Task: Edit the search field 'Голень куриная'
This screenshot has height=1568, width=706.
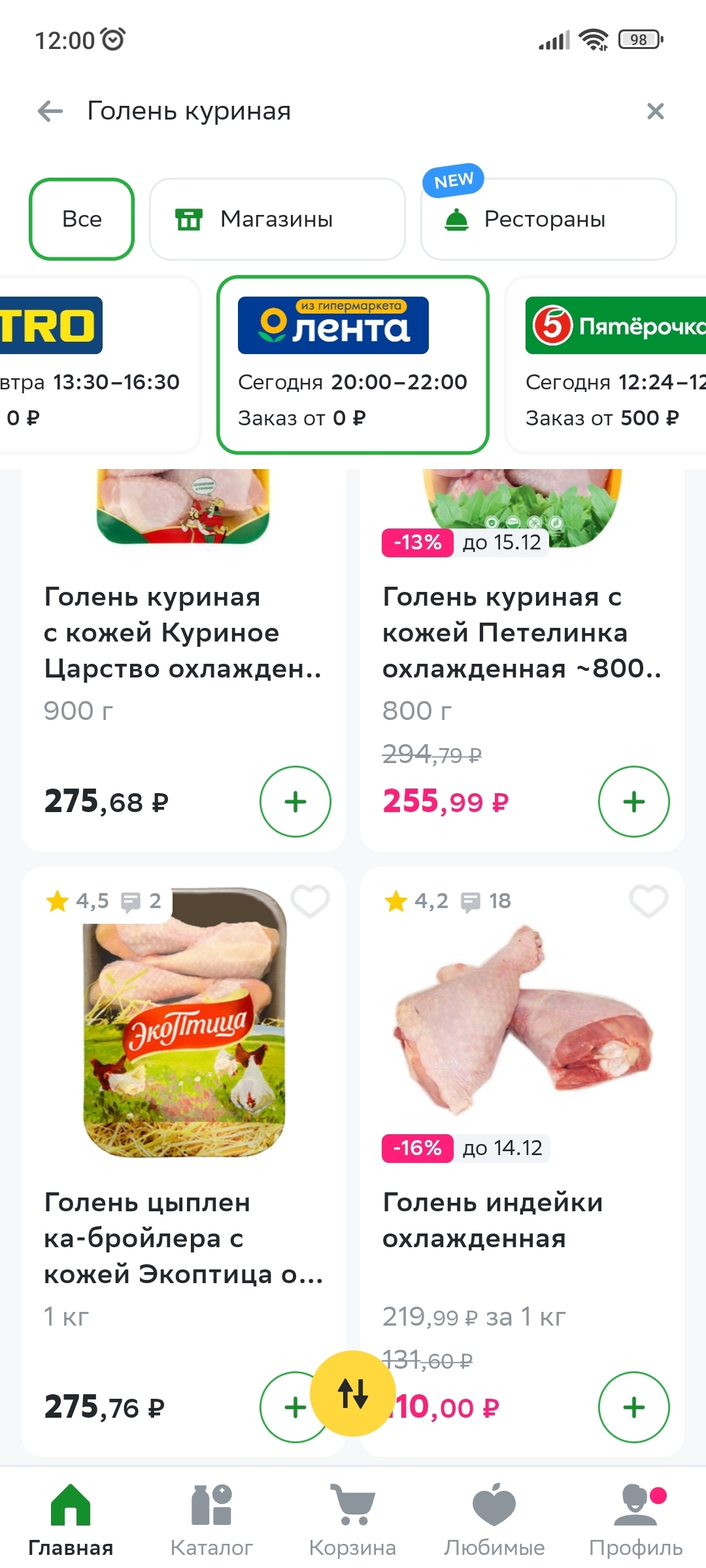Action: pos(327,111)
